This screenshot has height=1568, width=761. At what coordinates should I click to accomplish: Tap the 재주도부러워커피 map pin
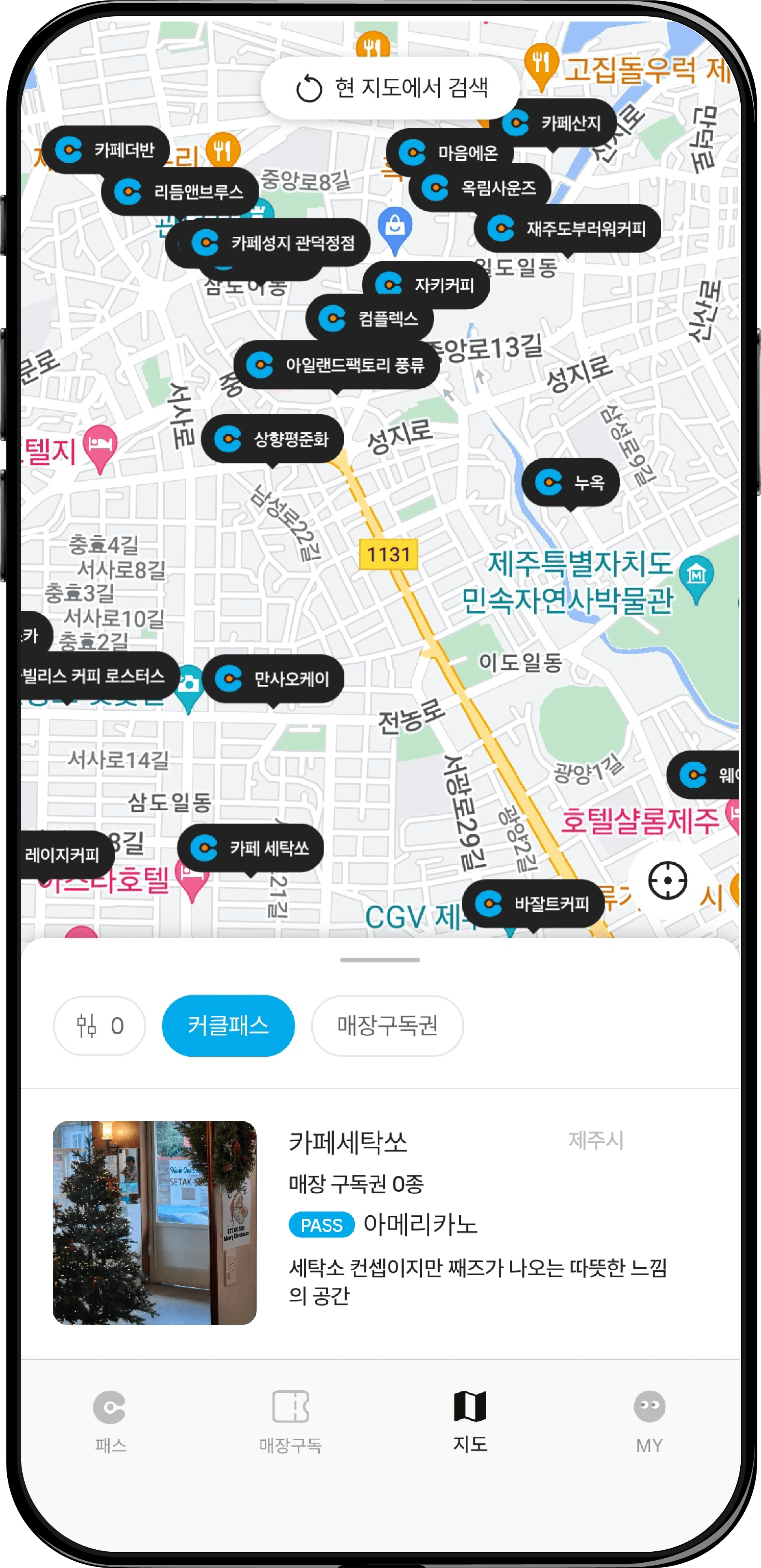[x=567, y=229]
